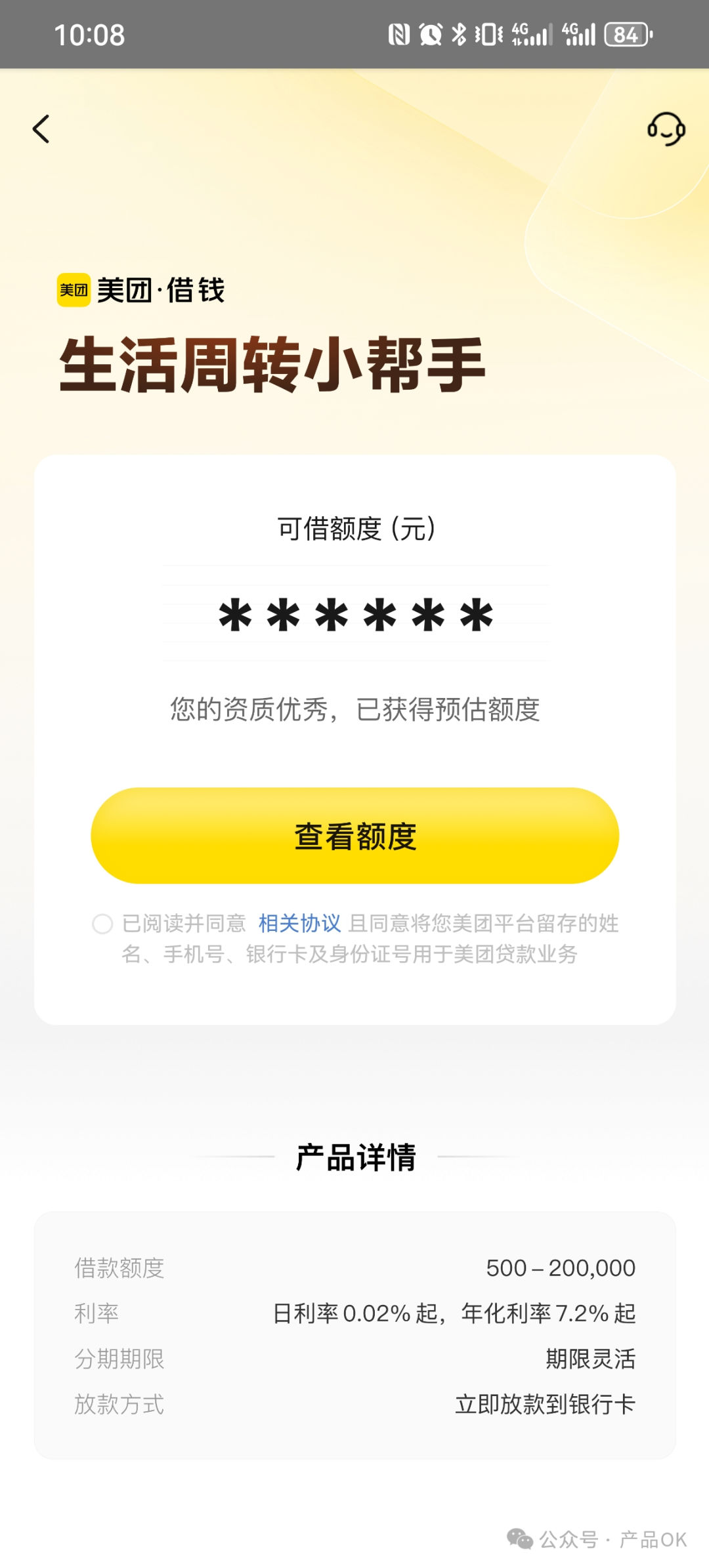Open customer service headset icon
The height and width of the screenshot is (1568, 709).
coord(666,129)
